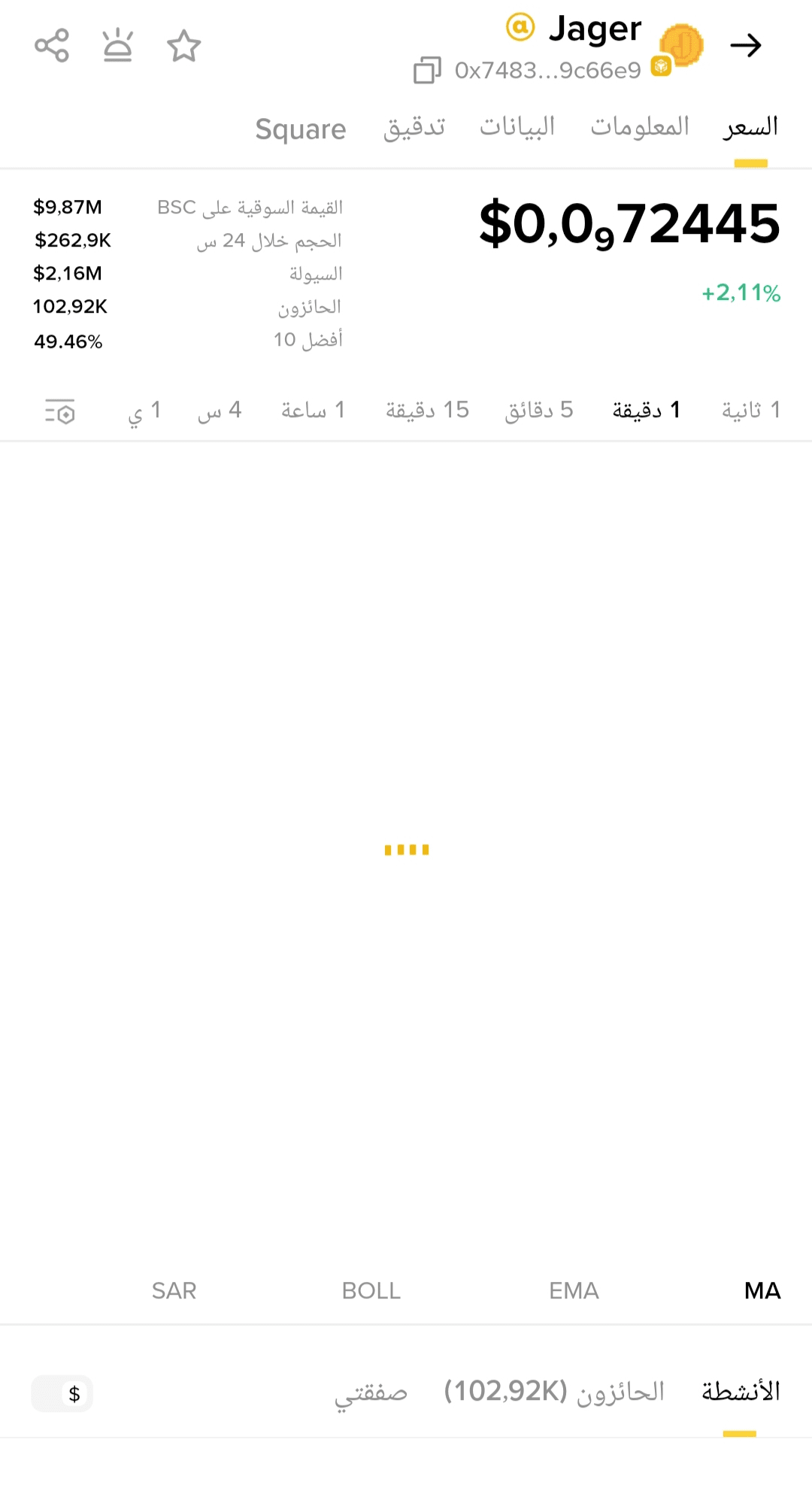Switch to the البيانات tab
812x1500 pixels.
pyautogui.click(x=517, y=127)
